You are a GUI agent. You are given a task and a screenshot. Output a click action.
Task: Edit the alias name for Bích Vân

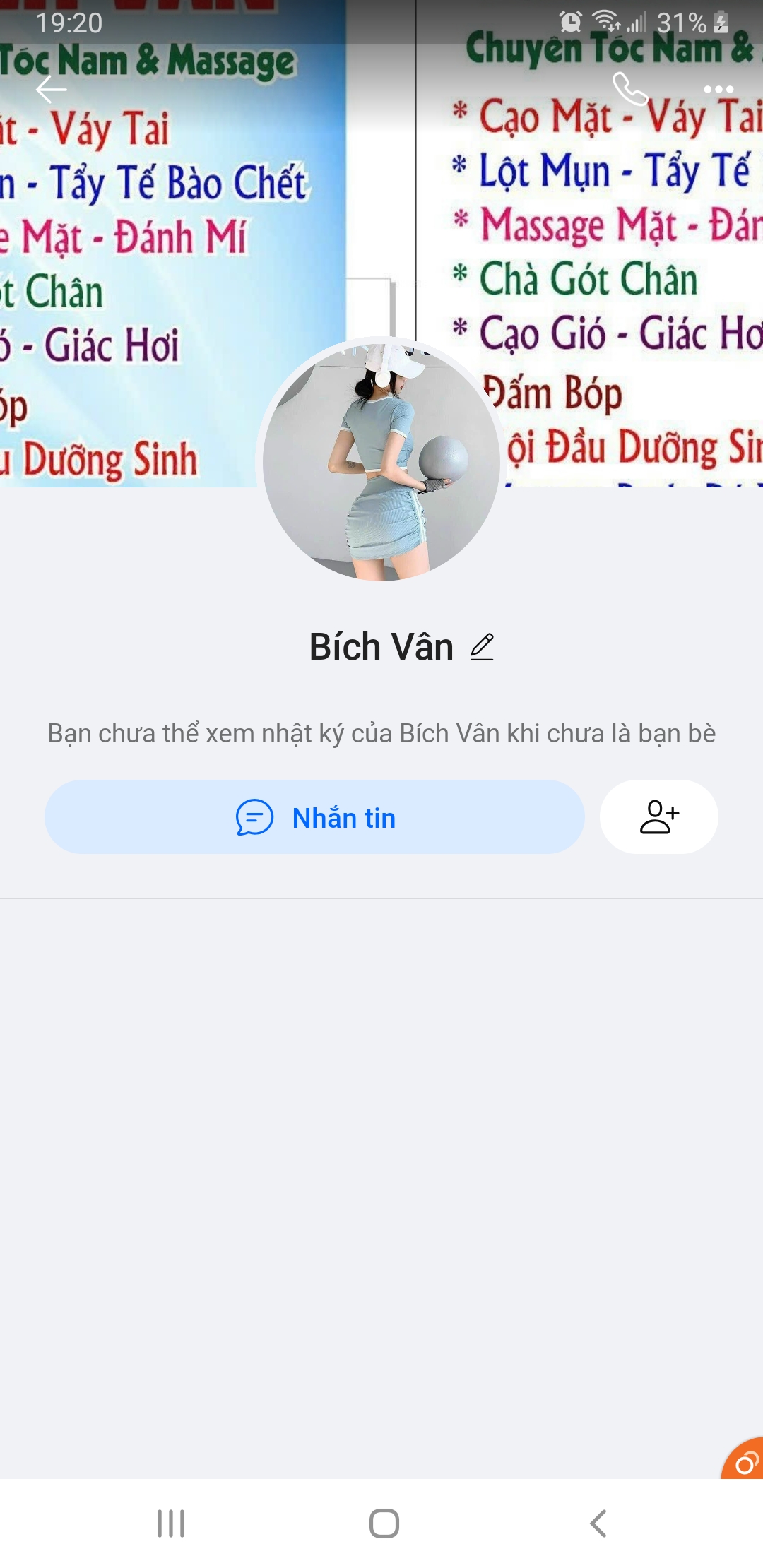[482, 647]
